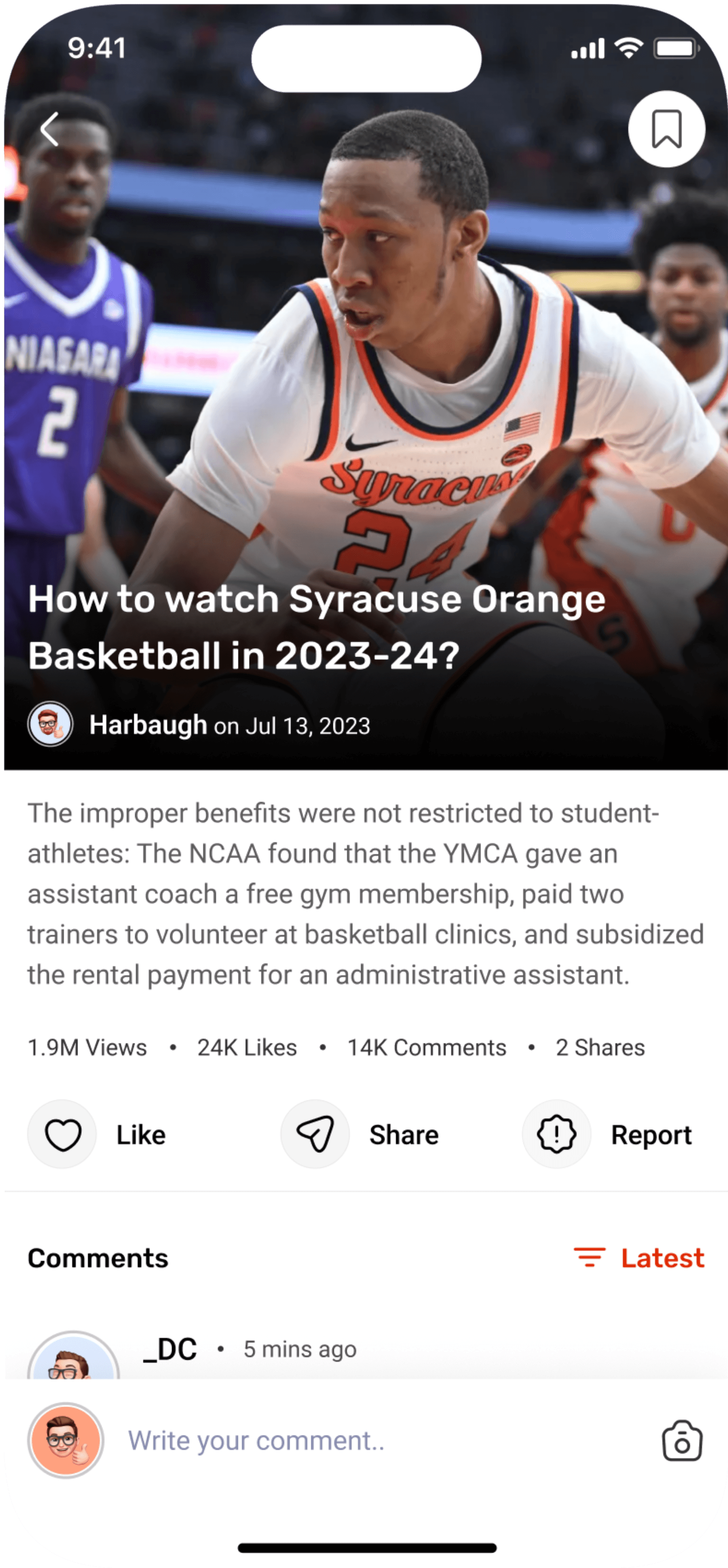Attach a photo using the camera icon
Screen dimensions: 728x1568
point(682,1441)
